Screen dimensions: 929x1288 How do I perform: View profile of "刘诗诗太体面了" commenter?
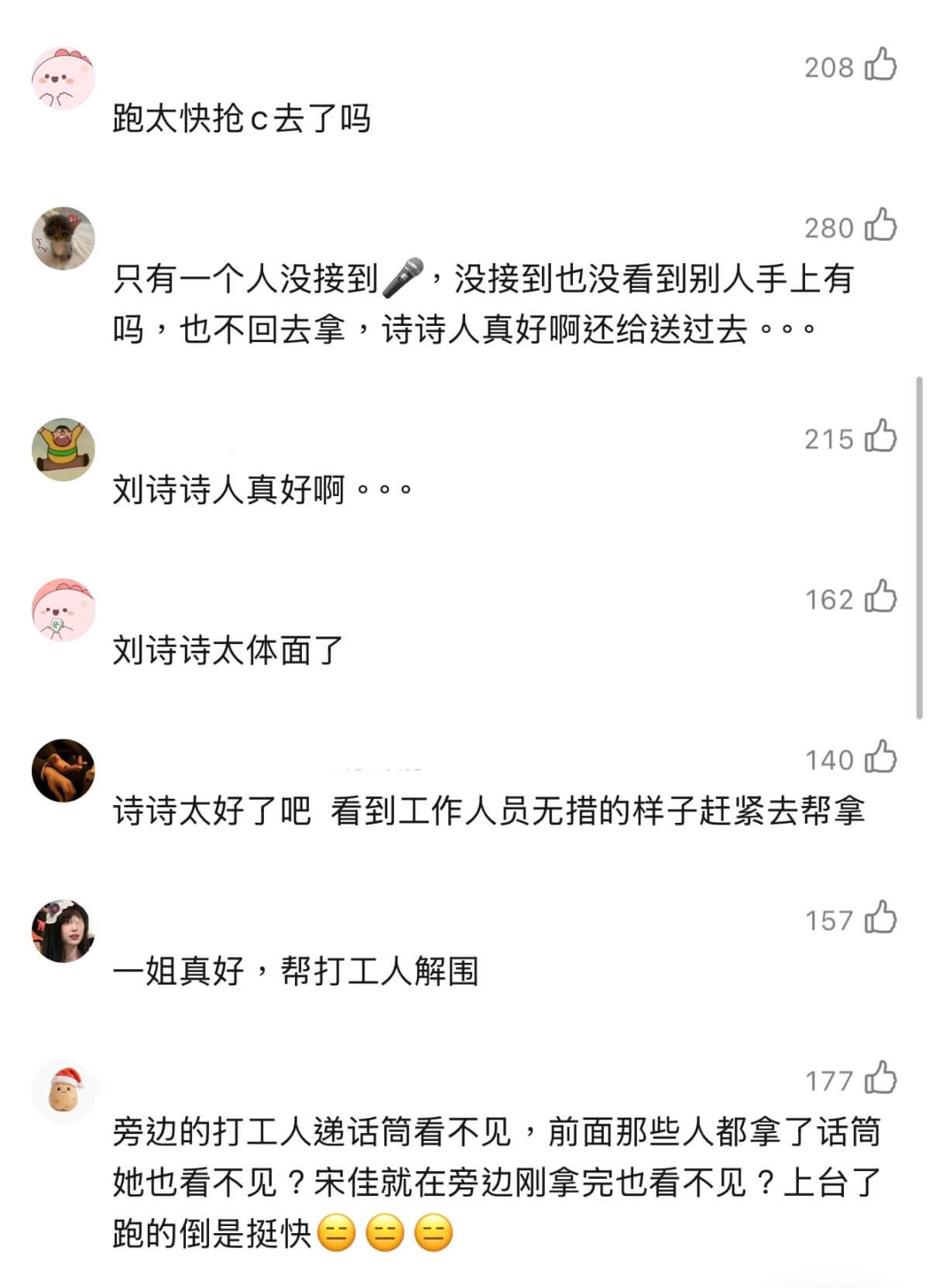pos(63,610)
